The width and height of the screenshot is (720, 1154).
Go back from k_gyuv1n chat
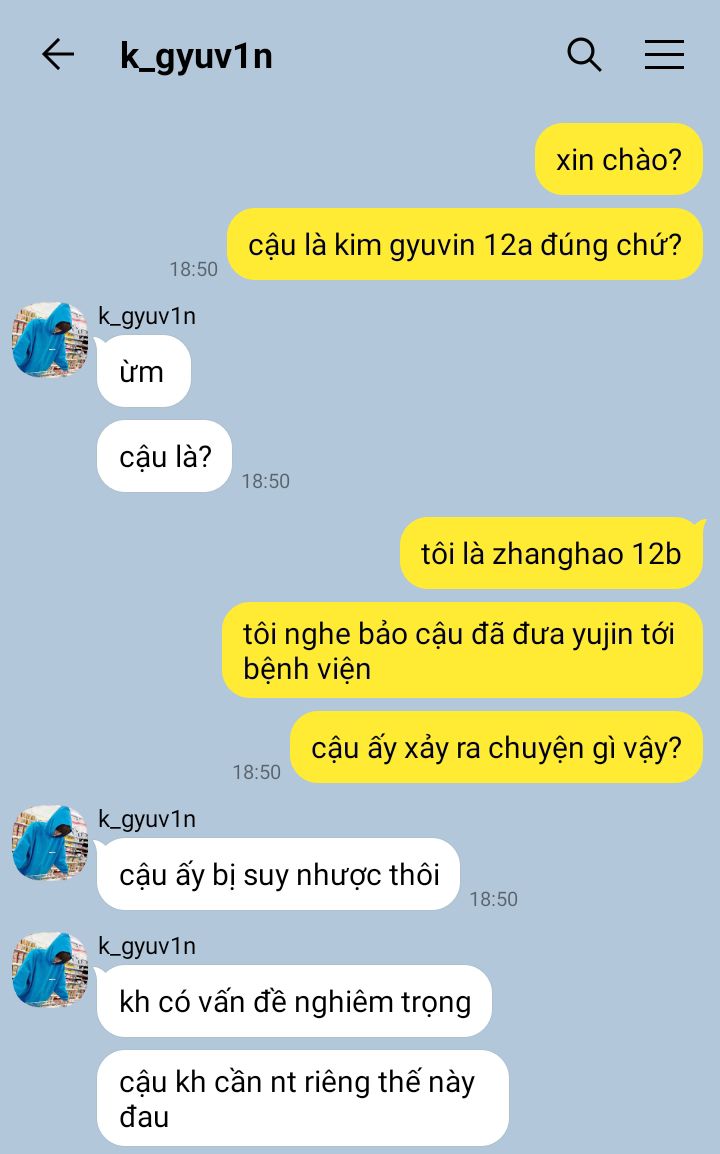pyautogui.click(x=58, y=55)
